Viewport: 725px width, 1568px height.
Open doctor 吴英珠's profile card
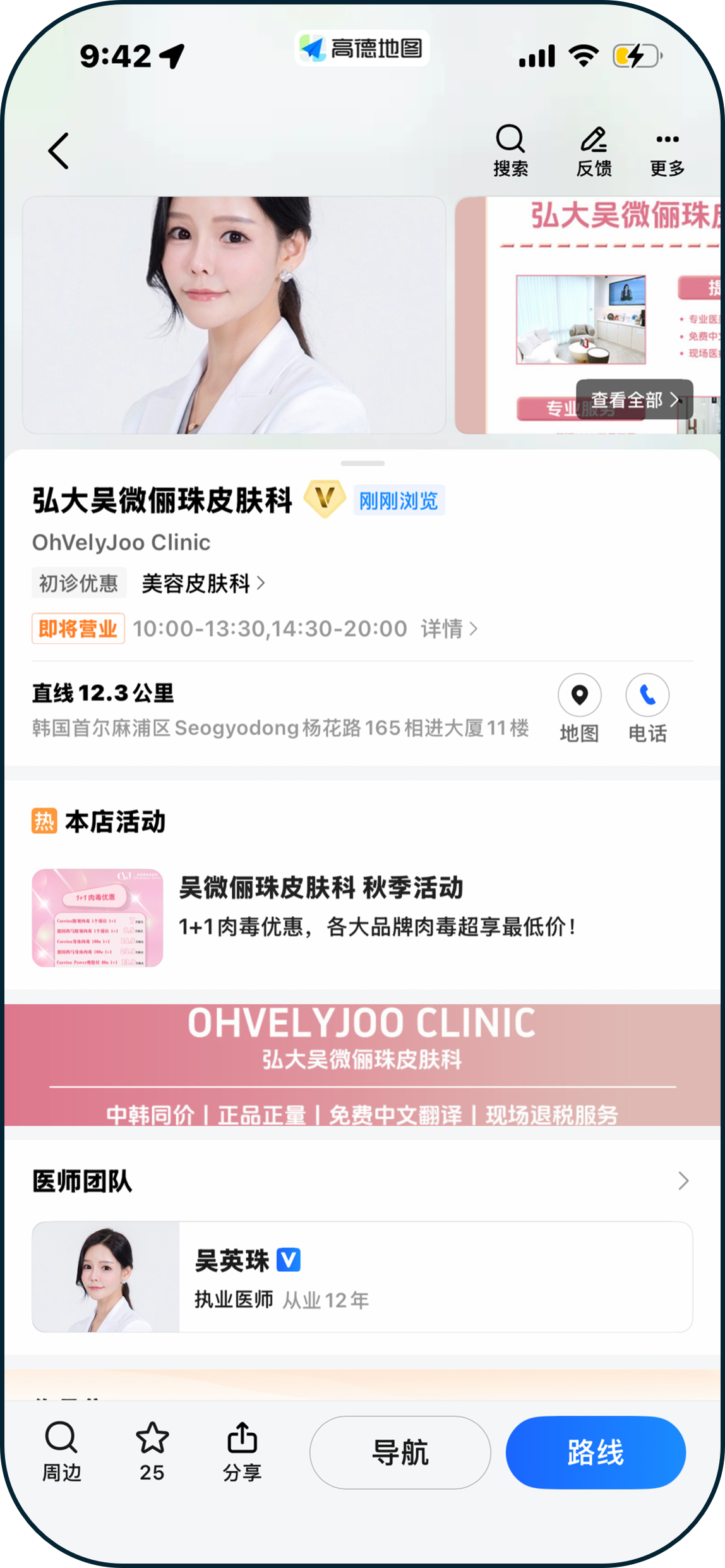pyautogui.click(x=362, y=1277)
